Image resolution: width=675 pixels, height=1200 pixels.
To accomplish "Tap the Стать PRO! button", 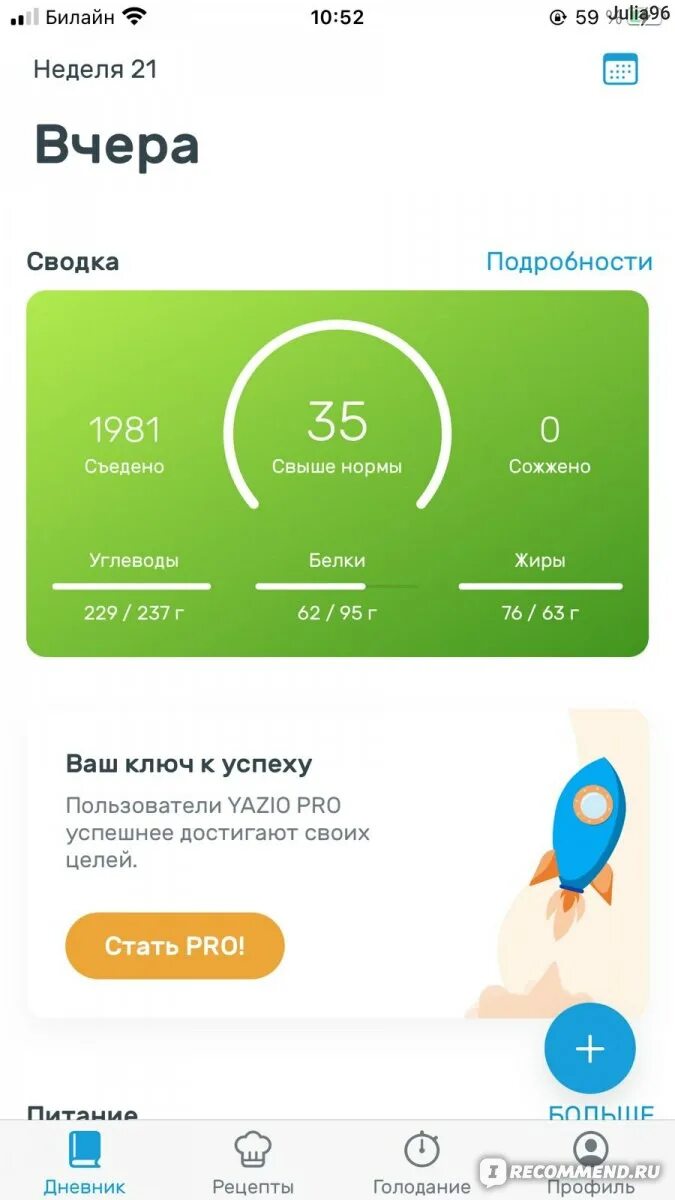I will click(175, 946).
